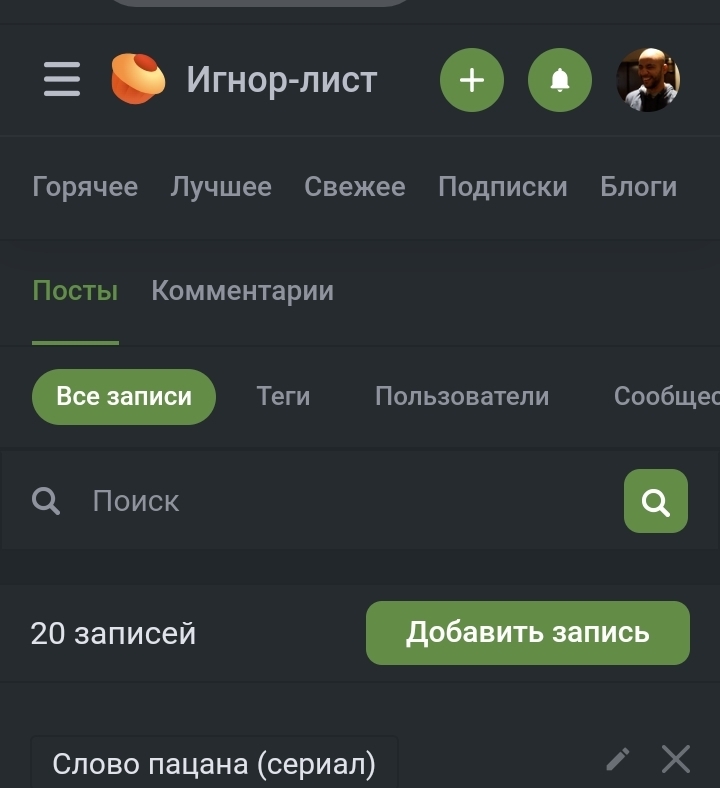This screenshot has height=788, width=720.
Task: Tap the green plus create button
Action: point(472,80)
